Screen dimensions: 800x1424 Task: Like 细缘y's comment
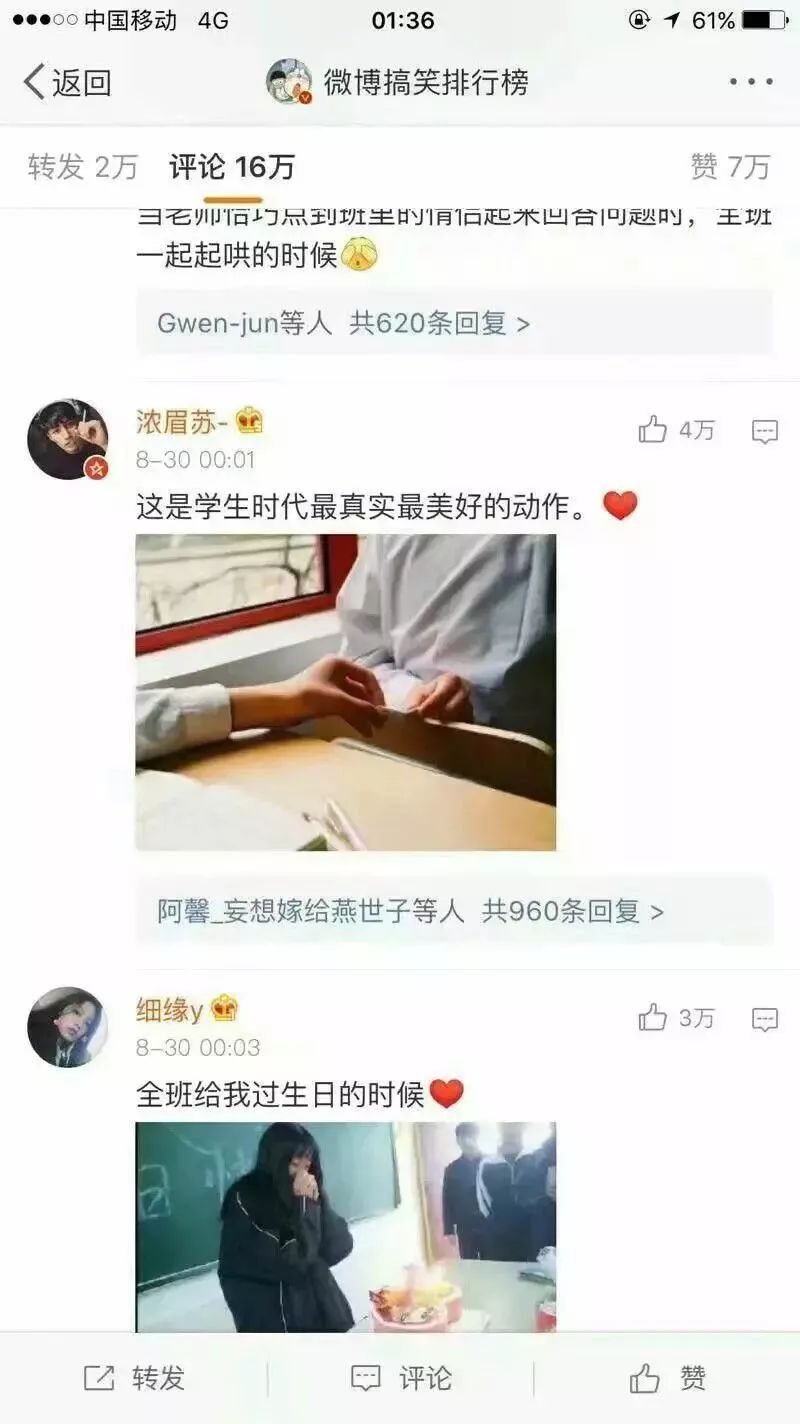point(676,1019)
